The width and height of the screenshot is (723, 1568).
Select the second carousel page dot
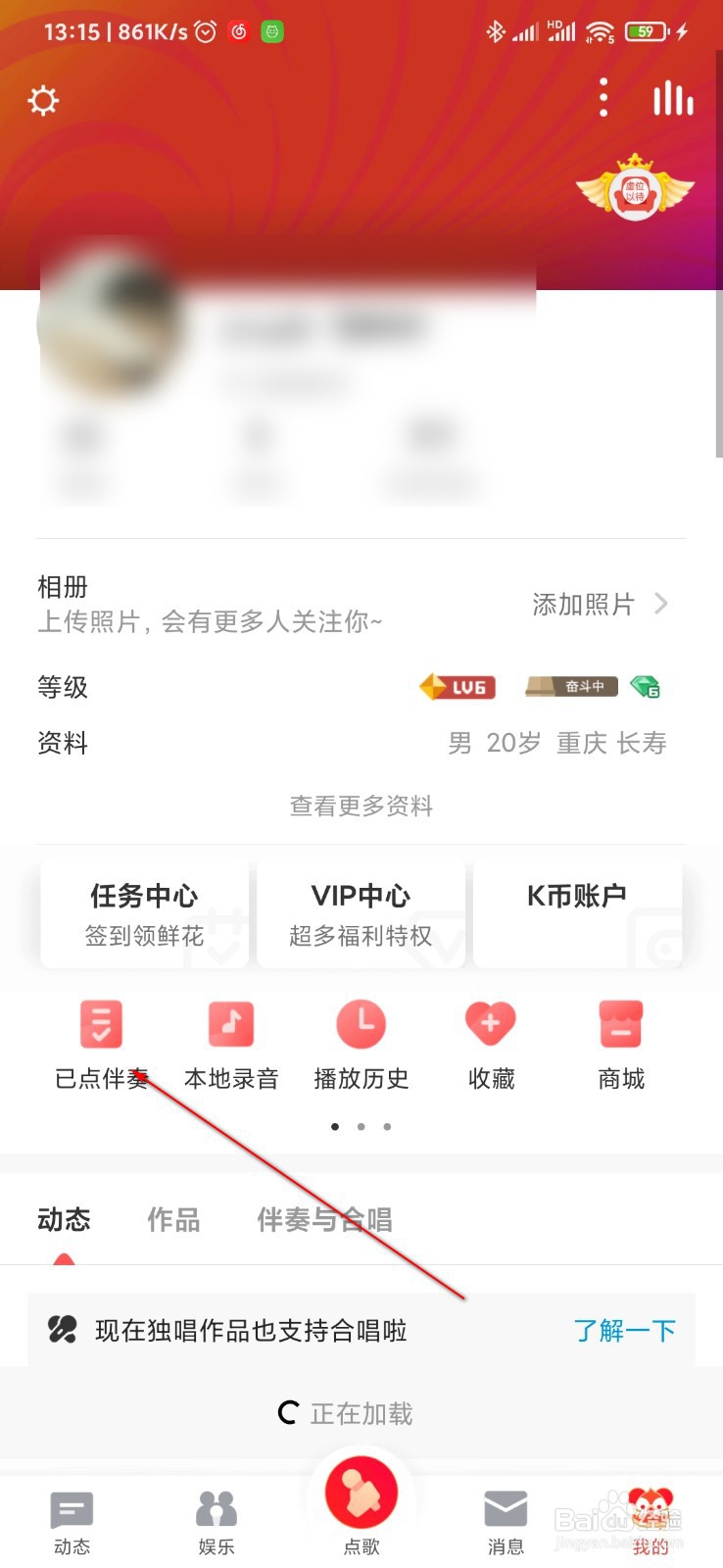coord(361,1126)
